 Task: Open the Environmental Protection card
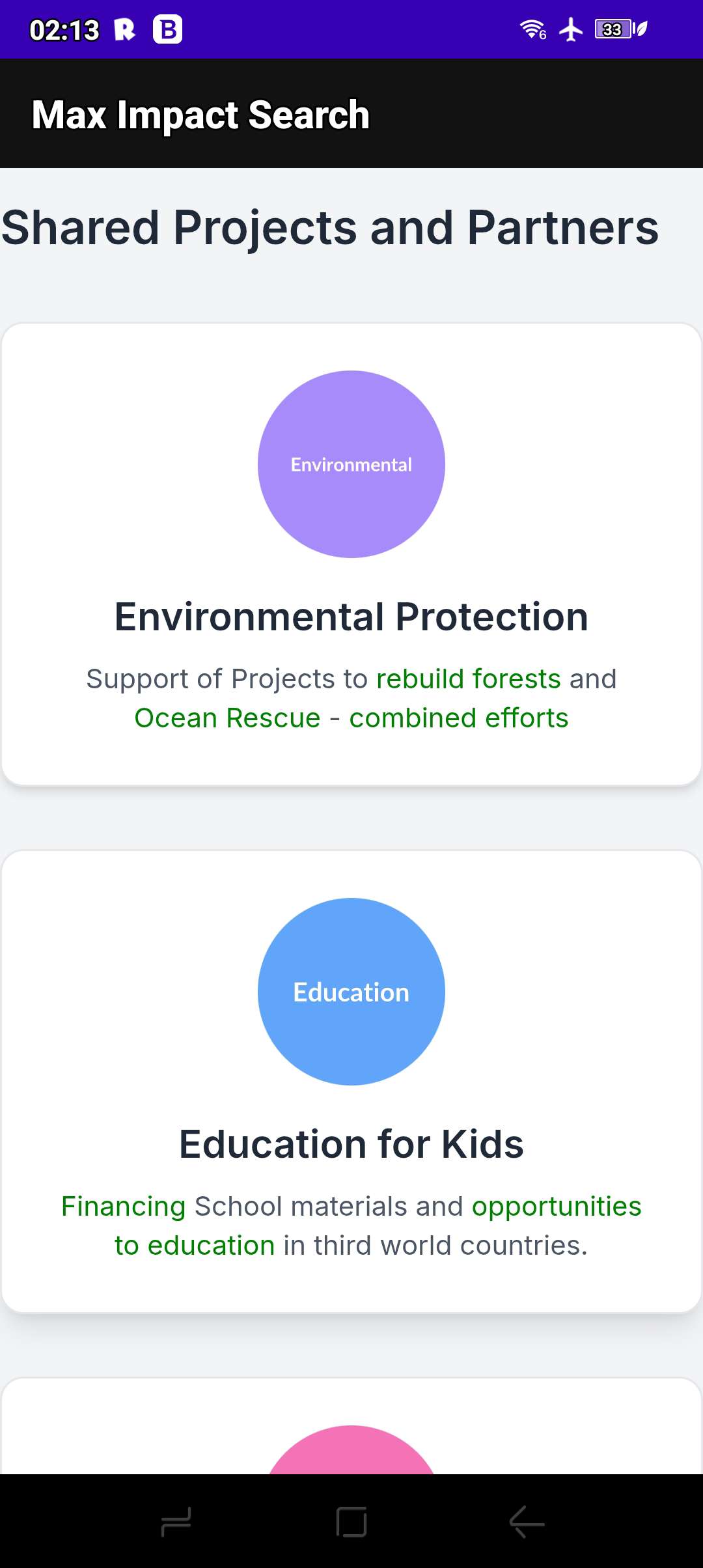point(351,616)
